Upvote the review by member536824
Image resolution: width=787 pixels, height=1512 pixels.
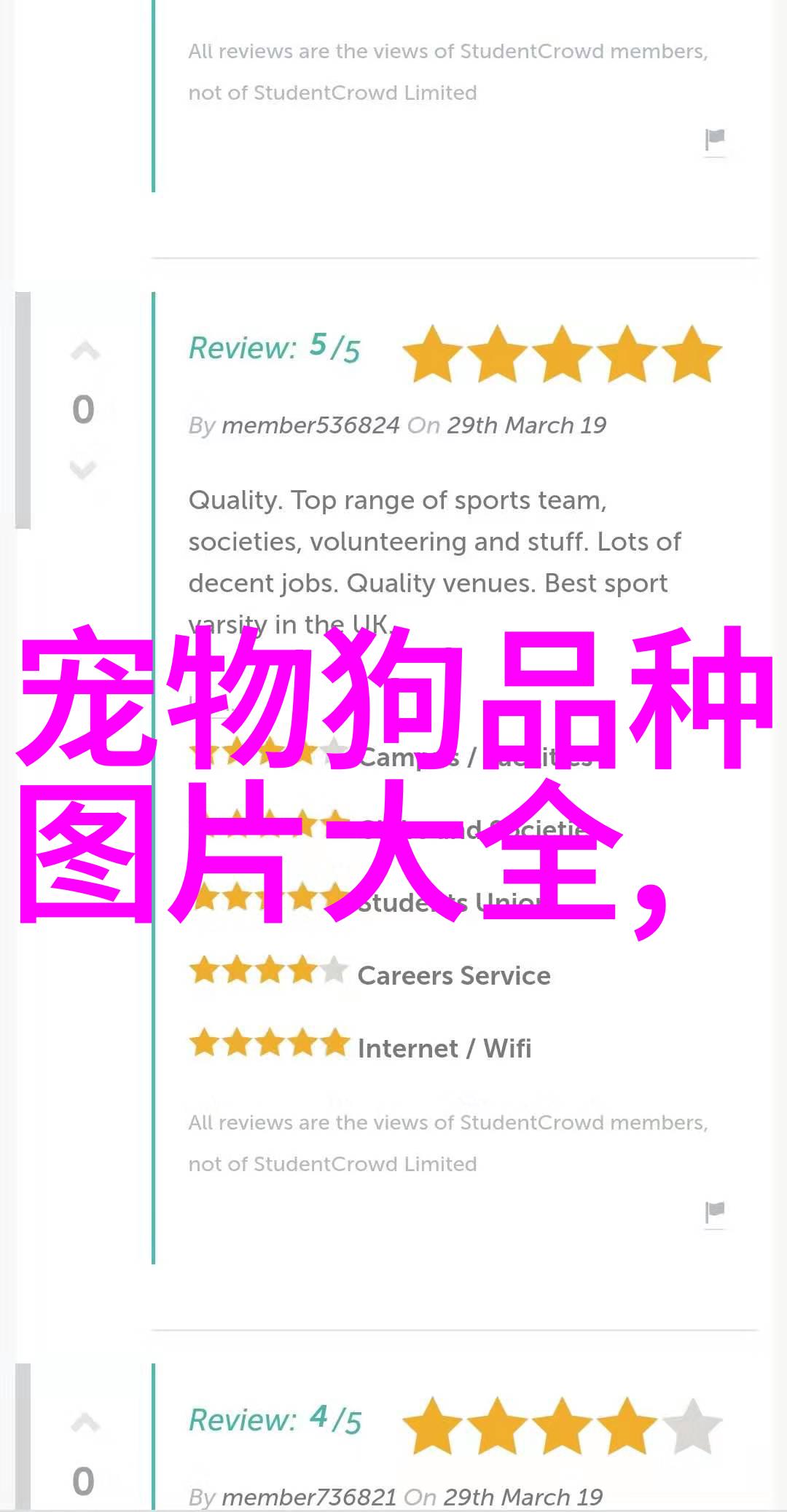click(x=85, y=352)
